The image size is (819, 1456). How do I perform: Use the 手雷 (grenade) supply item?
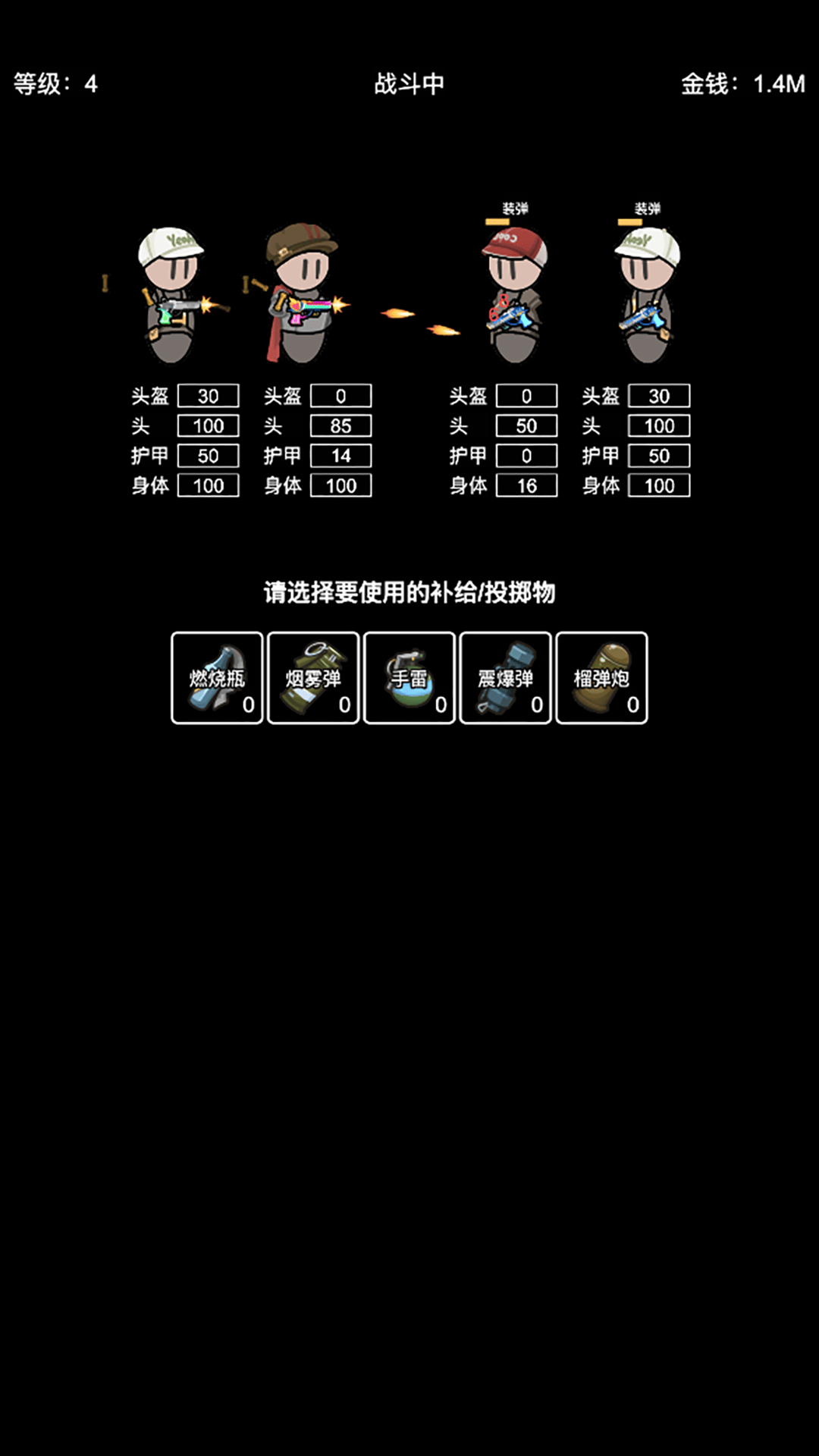tap(409, 677)
